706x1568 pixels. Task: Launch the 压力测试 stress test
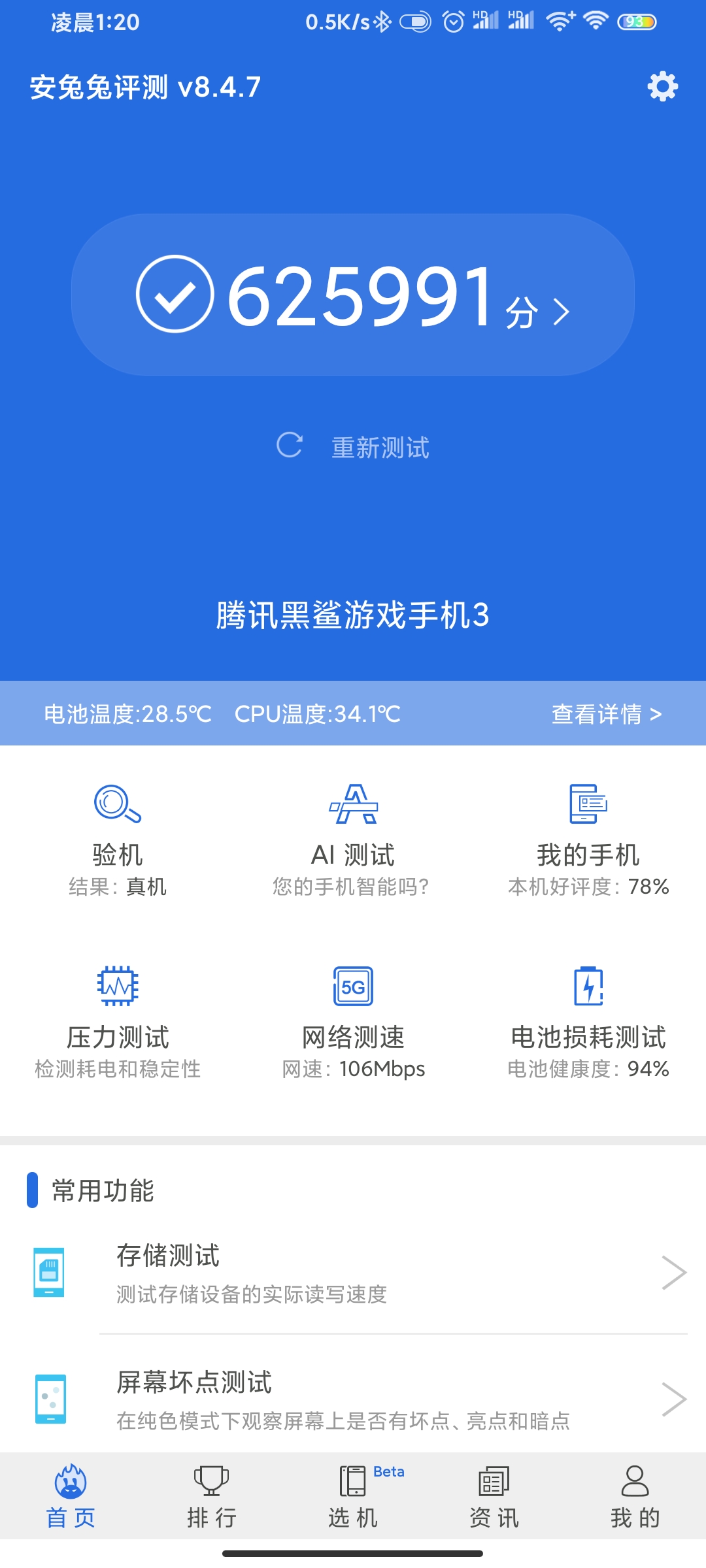(x=118, y=1022)
